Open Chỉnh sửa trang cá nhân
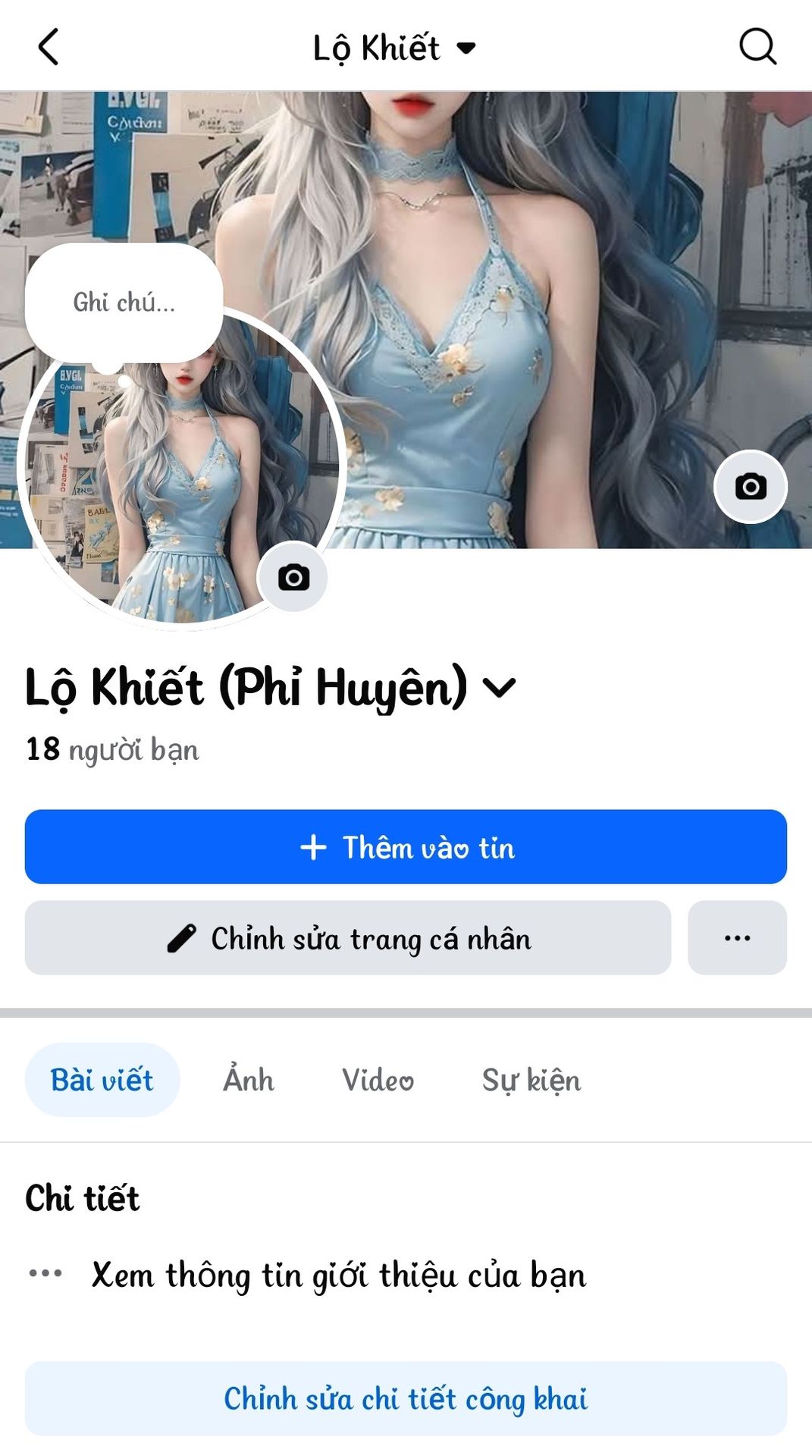 pos(348,938)
